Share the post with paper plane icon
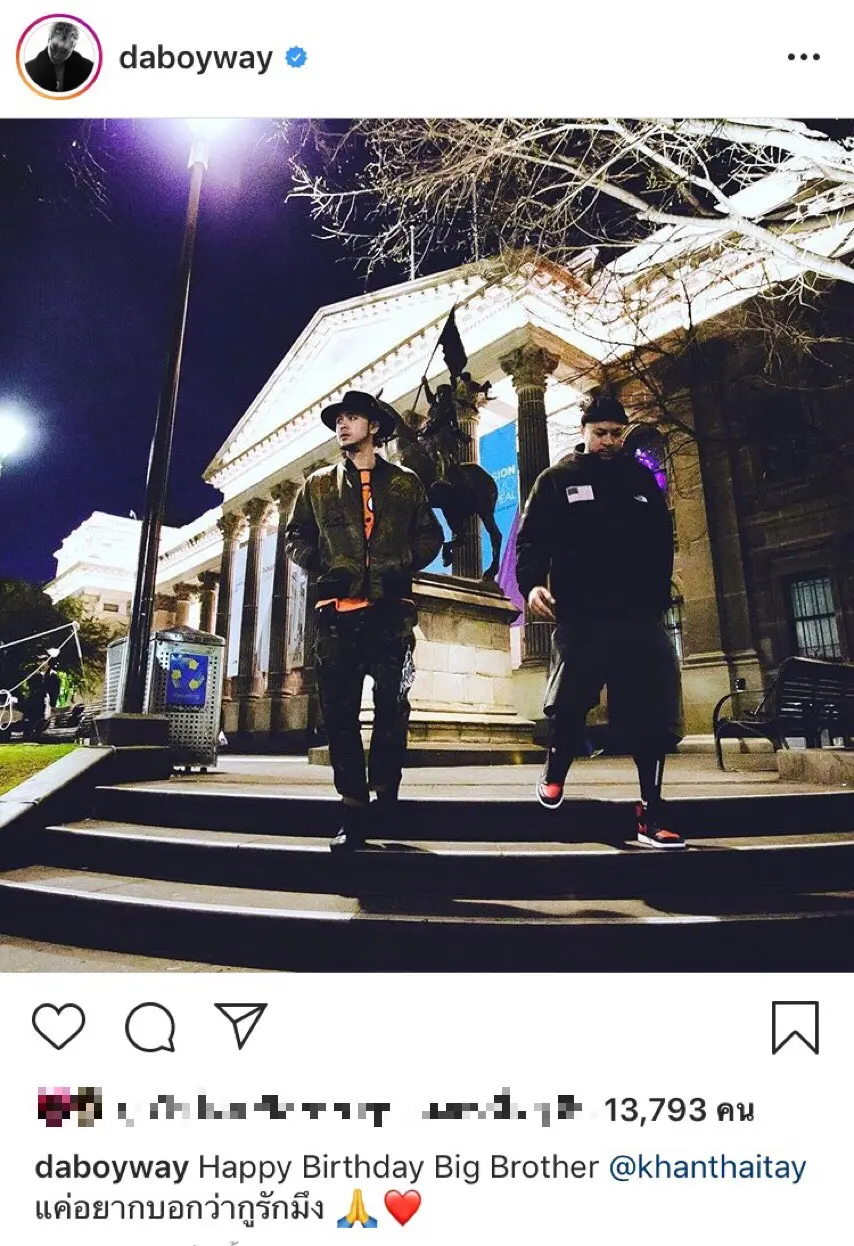This screenshot has height=1246, width=854. 241,1025
